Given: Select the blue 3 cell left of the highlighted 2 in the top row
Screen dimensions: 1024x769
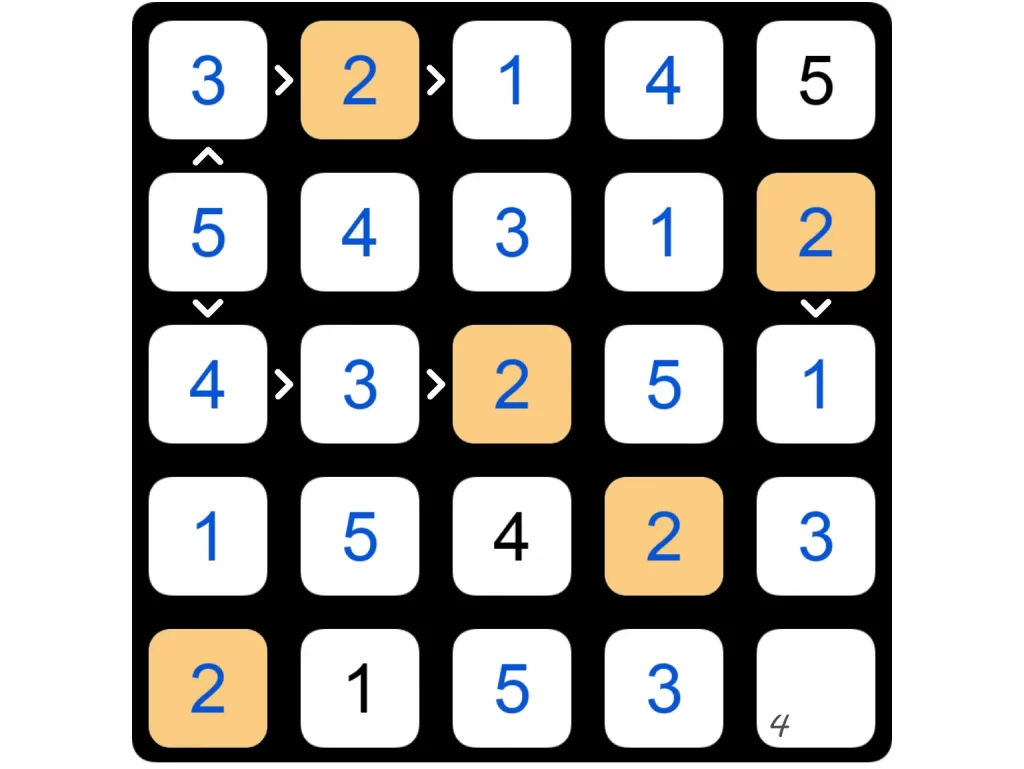Looking at the screenshot, I should pyautogui.click(x=207, y=80).
